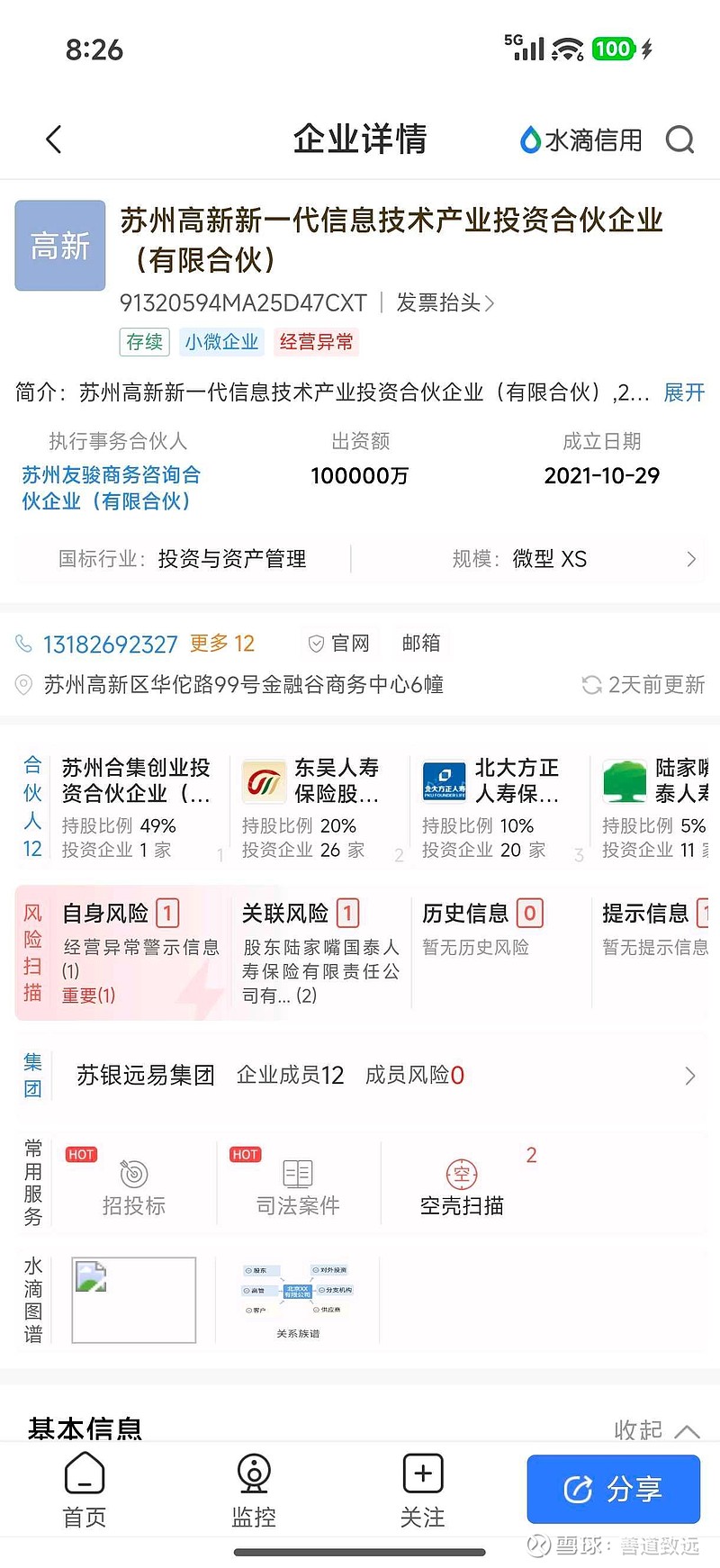Image resolution: width=720 pixels, height=1568 pixels.
Task: Tap the phone icon to call 13182692327
Action: (x=24, y=644)
